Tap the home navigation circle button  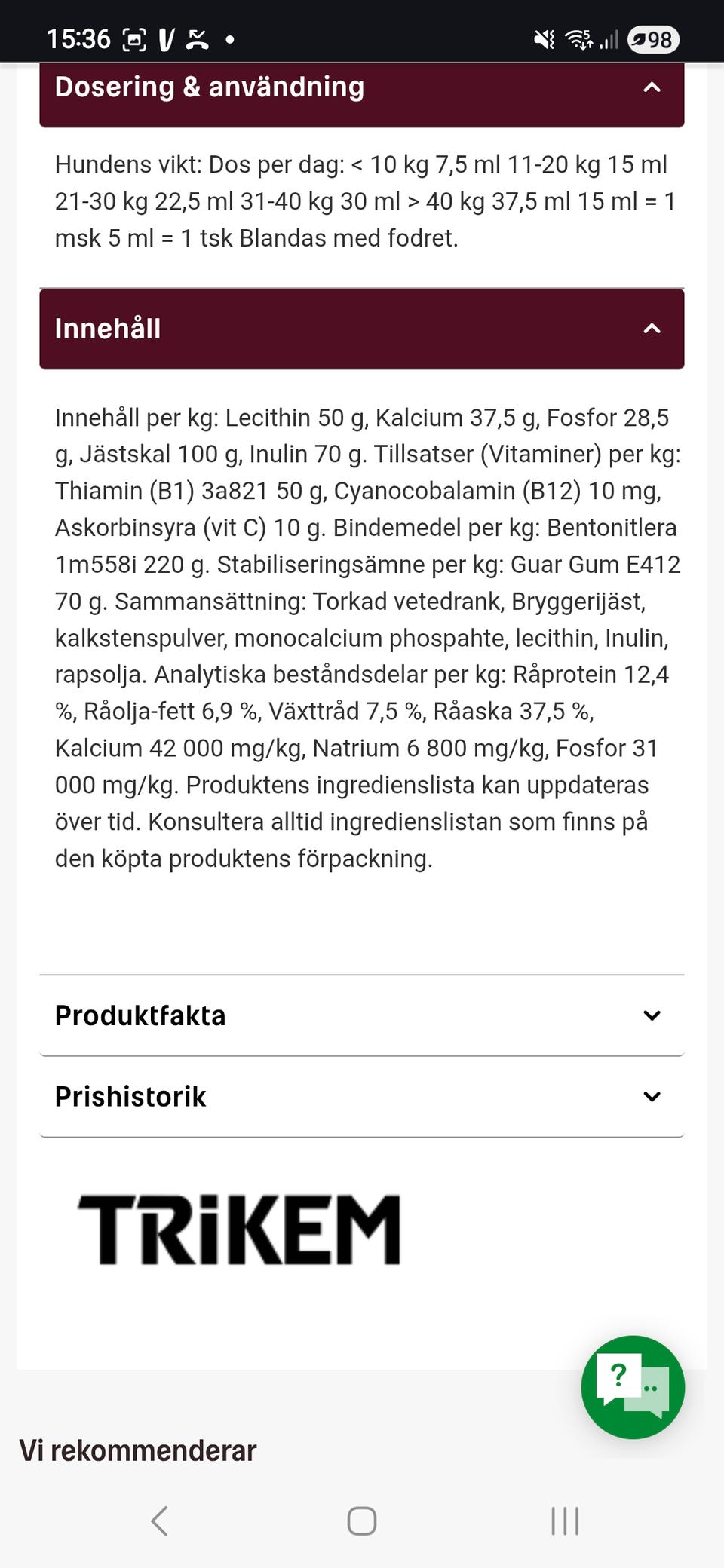361,1521
